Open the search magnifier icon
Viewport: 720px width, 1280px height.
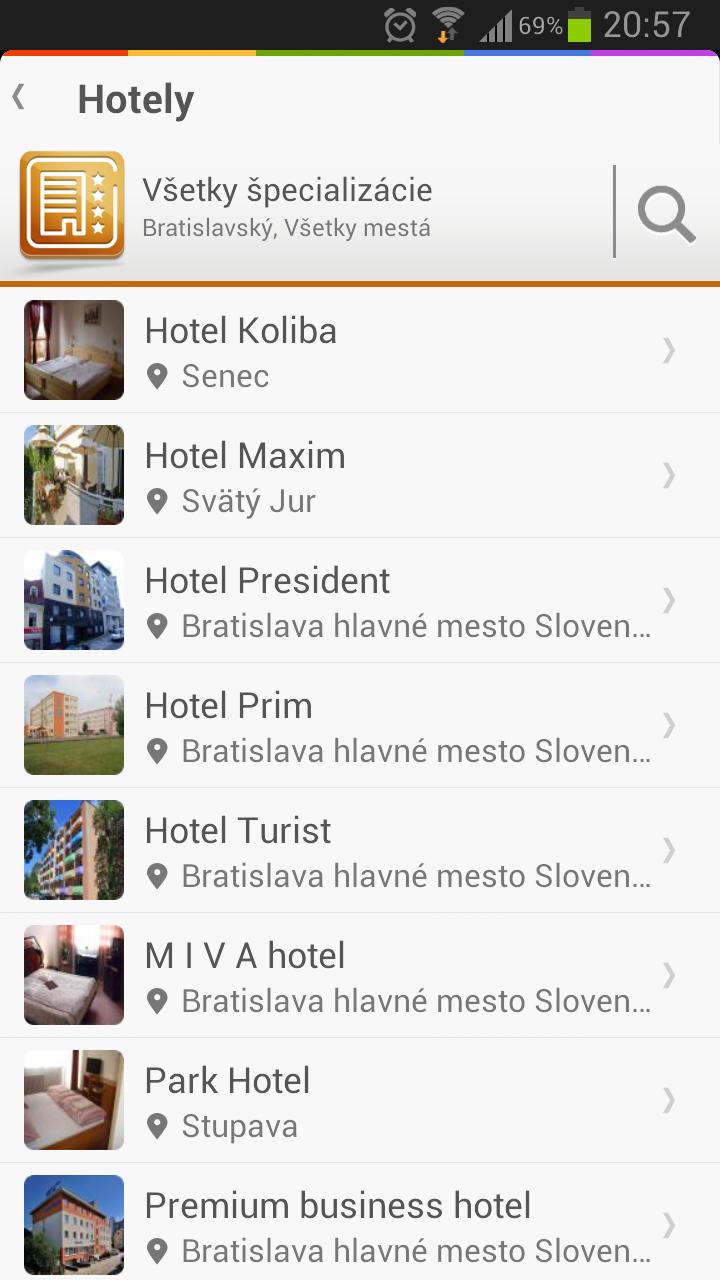[x=666, y=213]
